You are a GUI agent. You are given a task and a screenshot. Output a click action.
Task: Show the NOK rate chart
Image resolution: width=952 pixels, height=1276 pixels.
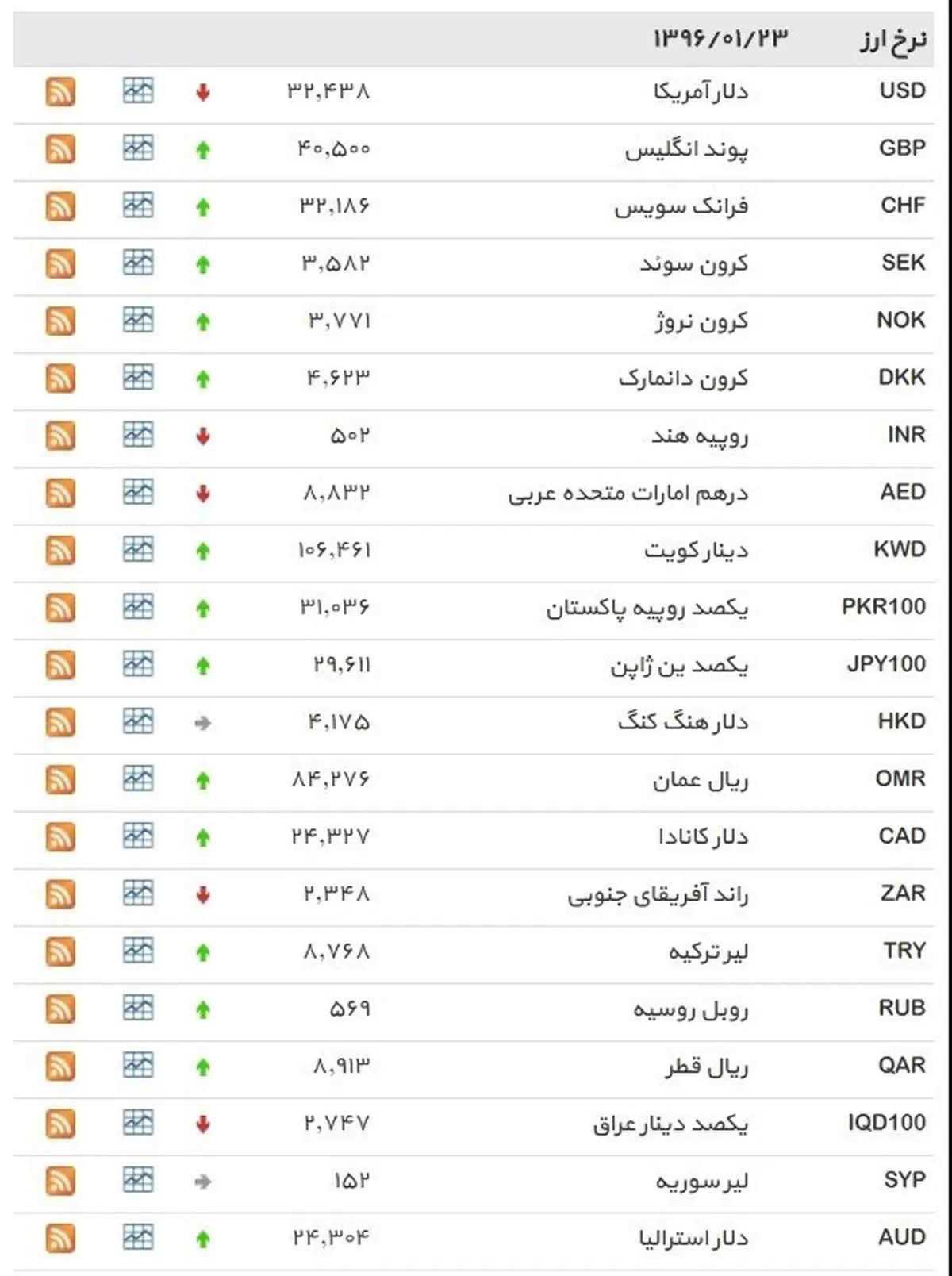click(138, 321)
